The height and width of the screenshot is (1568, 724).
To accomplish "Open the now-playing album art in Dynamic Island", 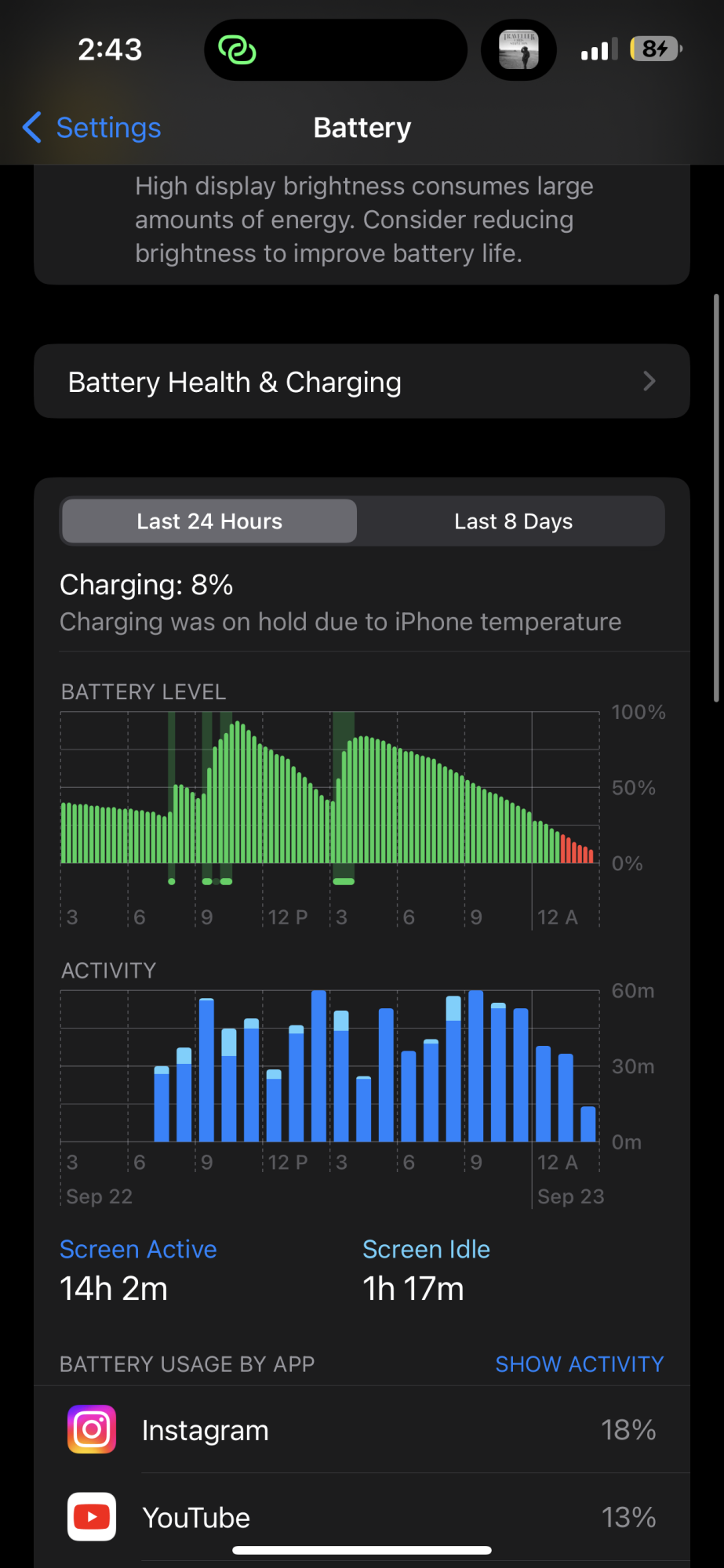I will tap(518, 50).
